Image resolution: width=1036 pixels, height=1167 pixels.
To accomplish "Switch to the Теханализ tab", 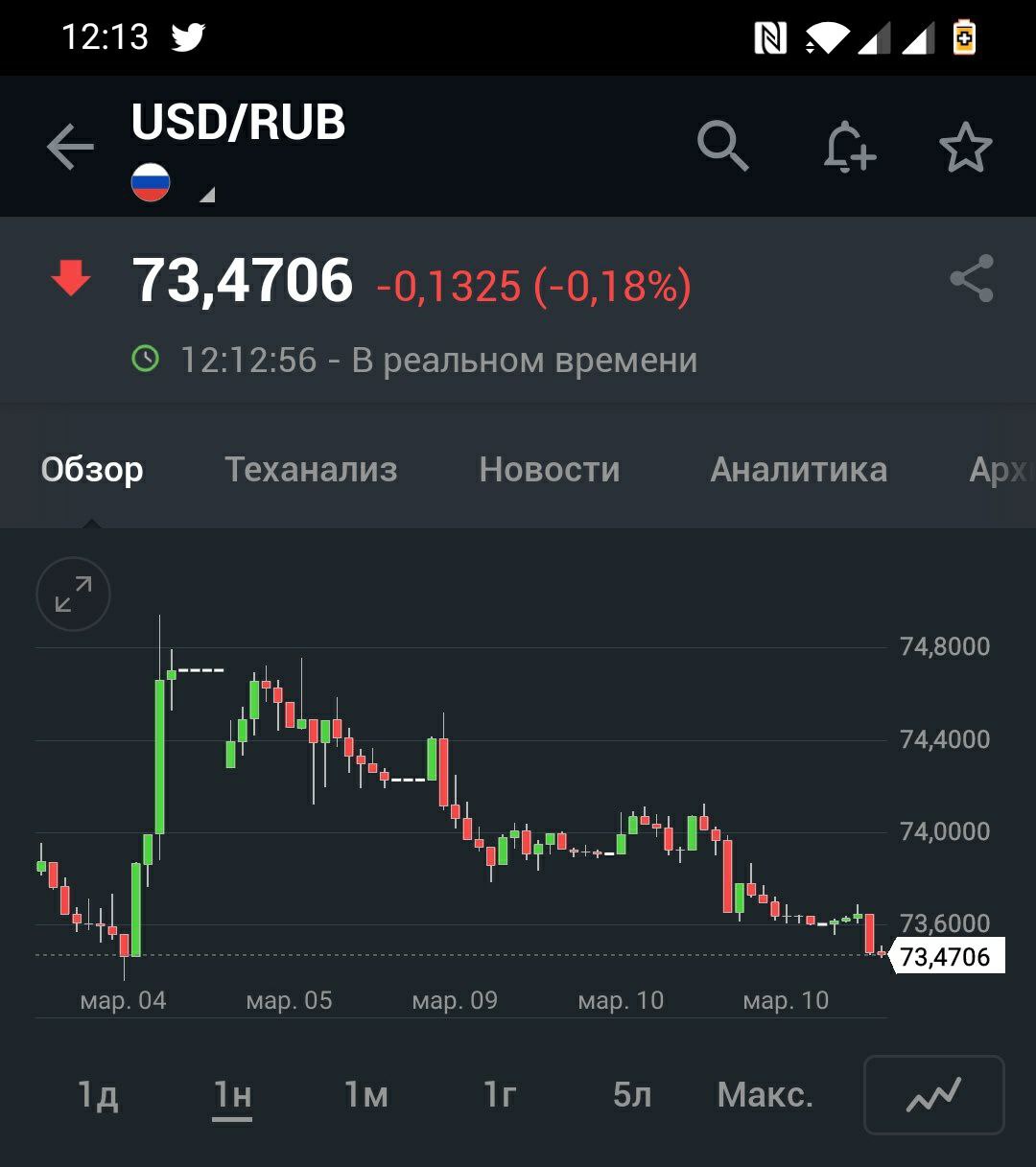I will (x=311, y=469).
